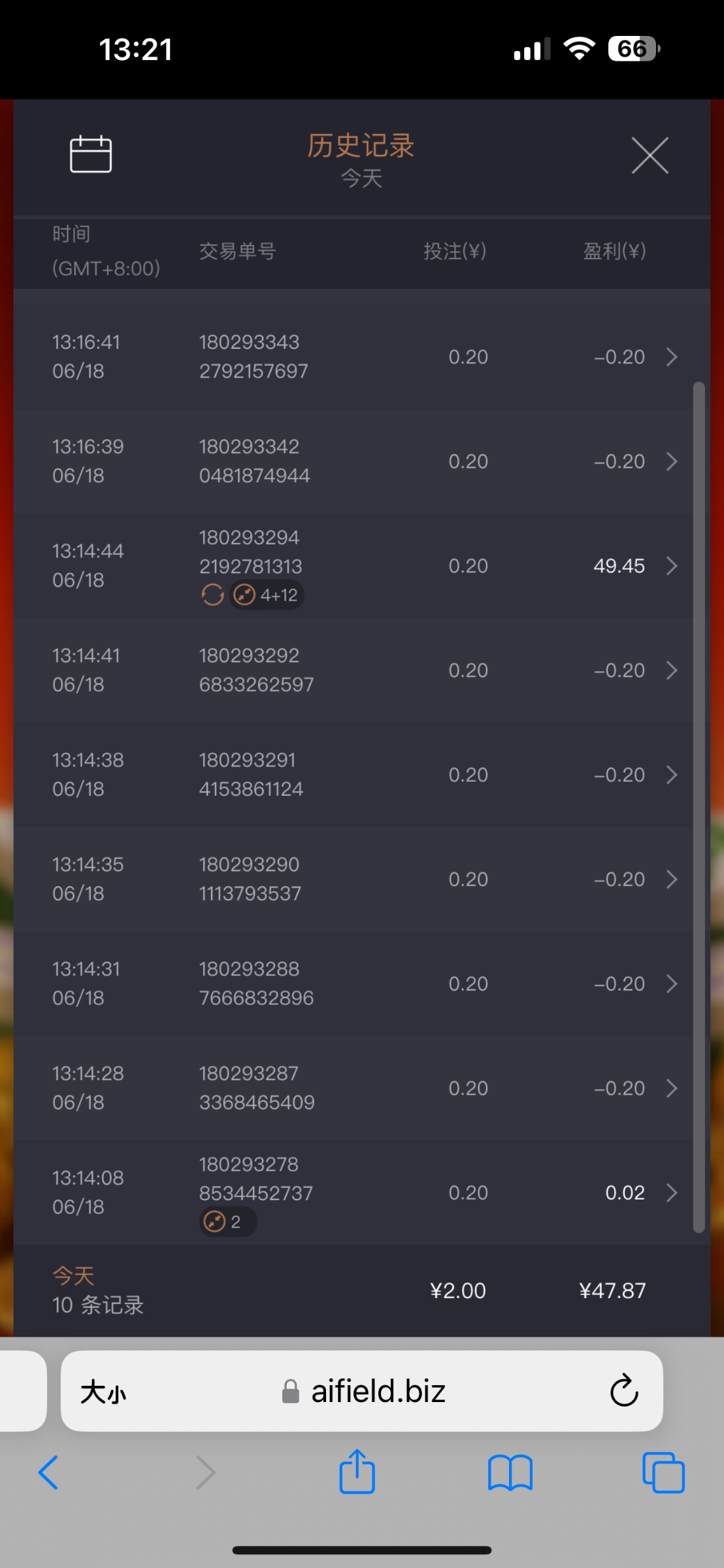Tap the aifield.biz address bar
Screen dimensions: 724x1568
378,1391
